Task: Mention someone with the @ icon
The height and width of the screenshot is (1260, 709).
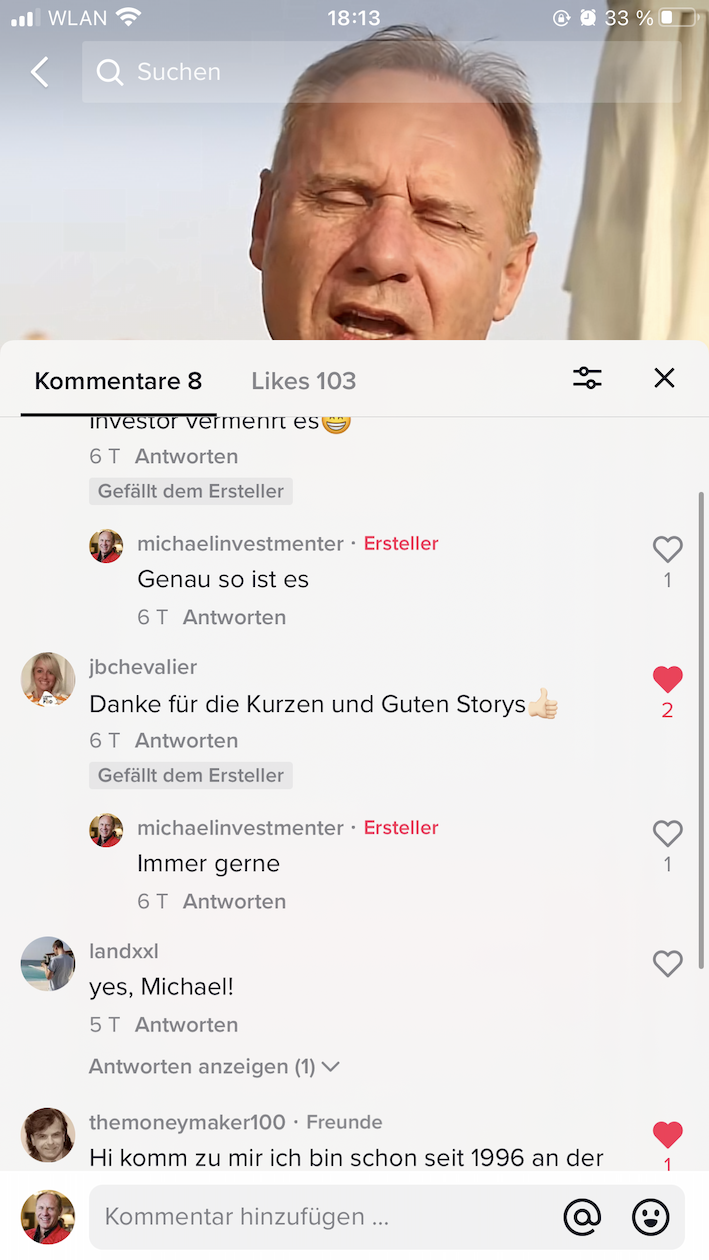Action: point(582,1217)
